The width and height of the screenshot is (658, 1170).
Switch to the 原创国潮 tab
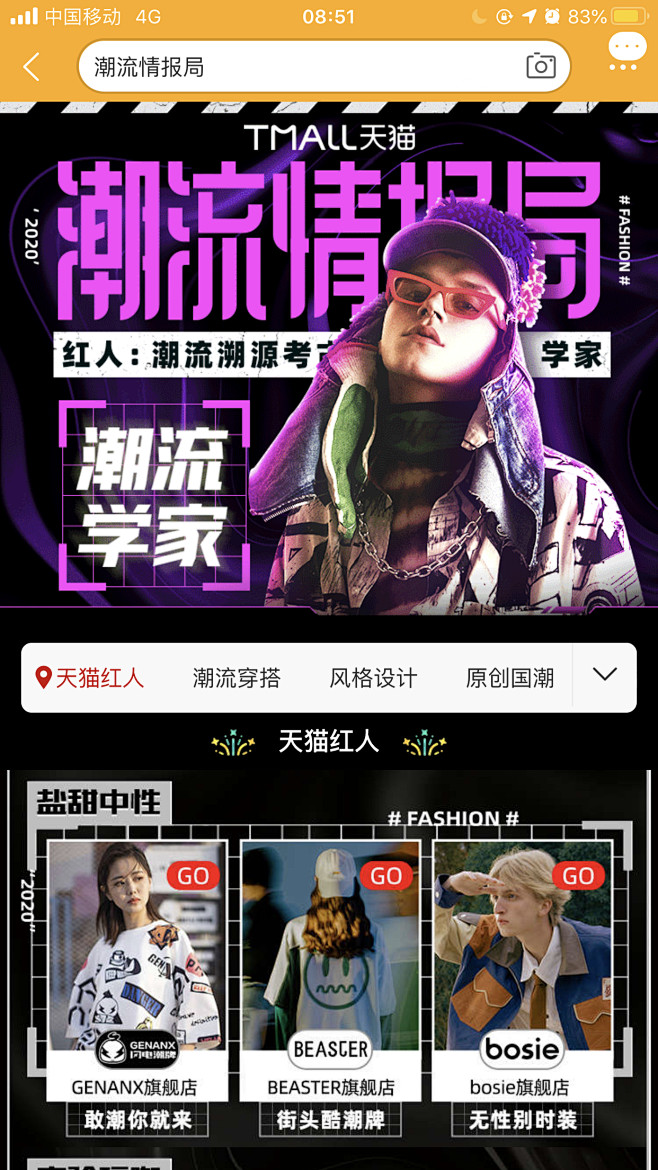[x=510, y=678]
